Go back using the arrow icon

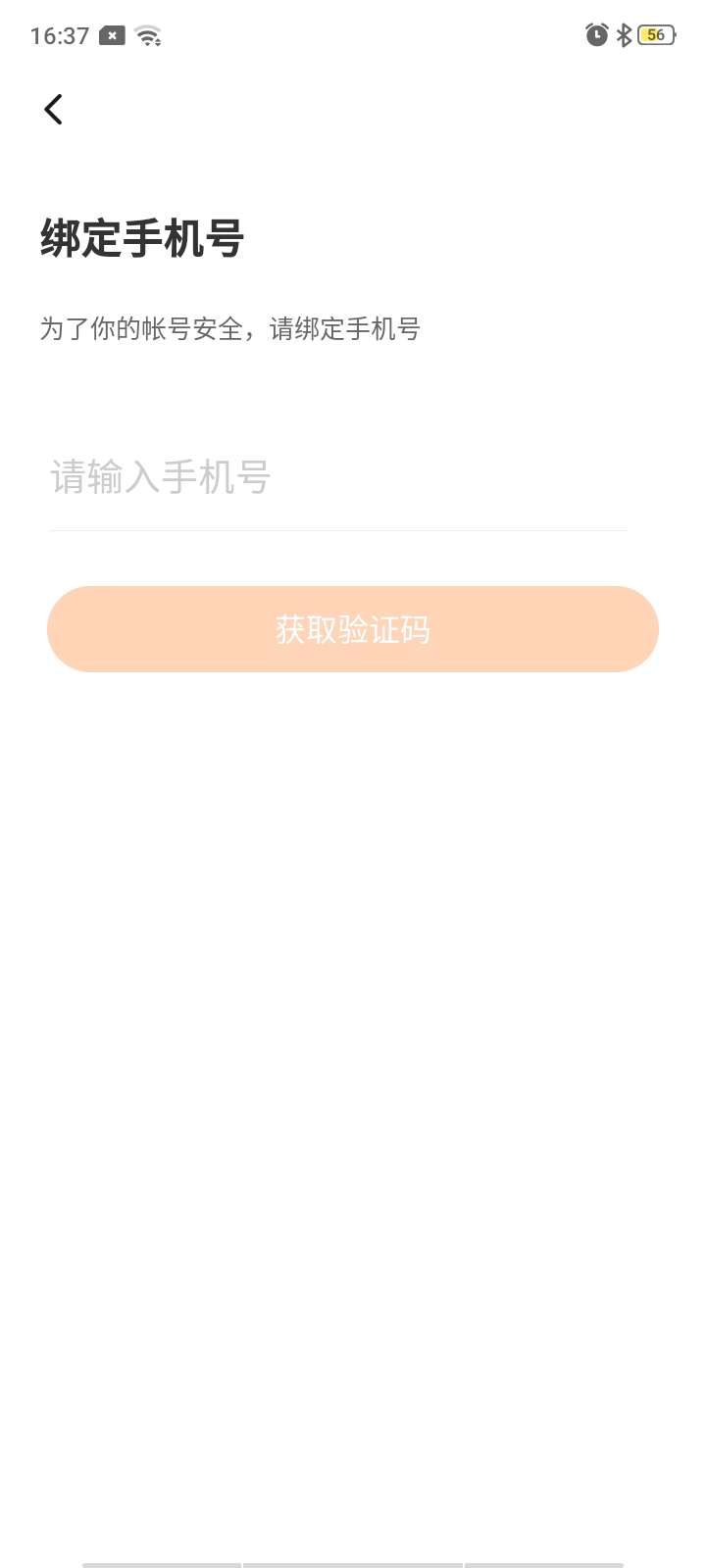(x=54, y=109)
